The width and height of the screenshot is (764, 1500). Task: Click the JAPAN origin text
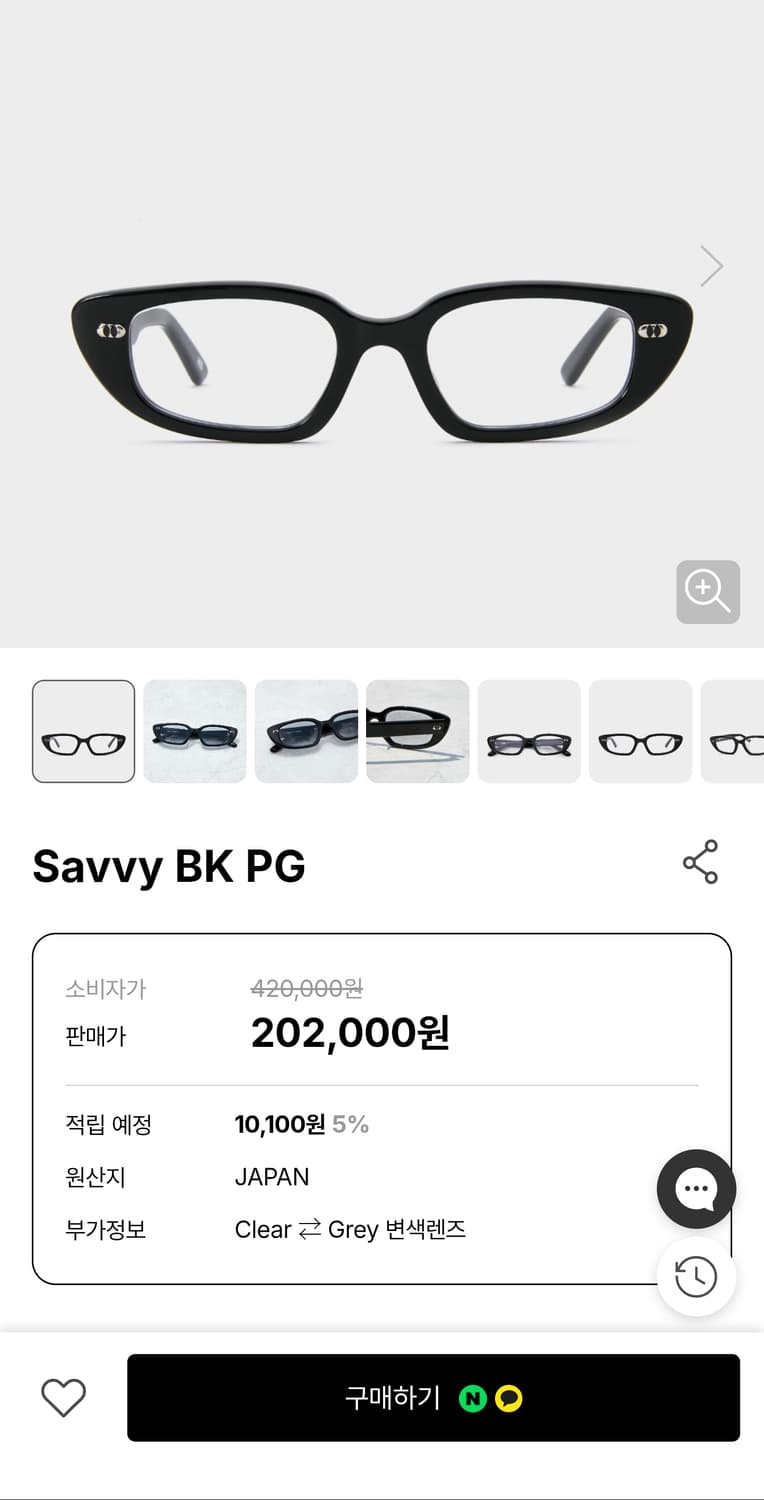(271, 1177)
